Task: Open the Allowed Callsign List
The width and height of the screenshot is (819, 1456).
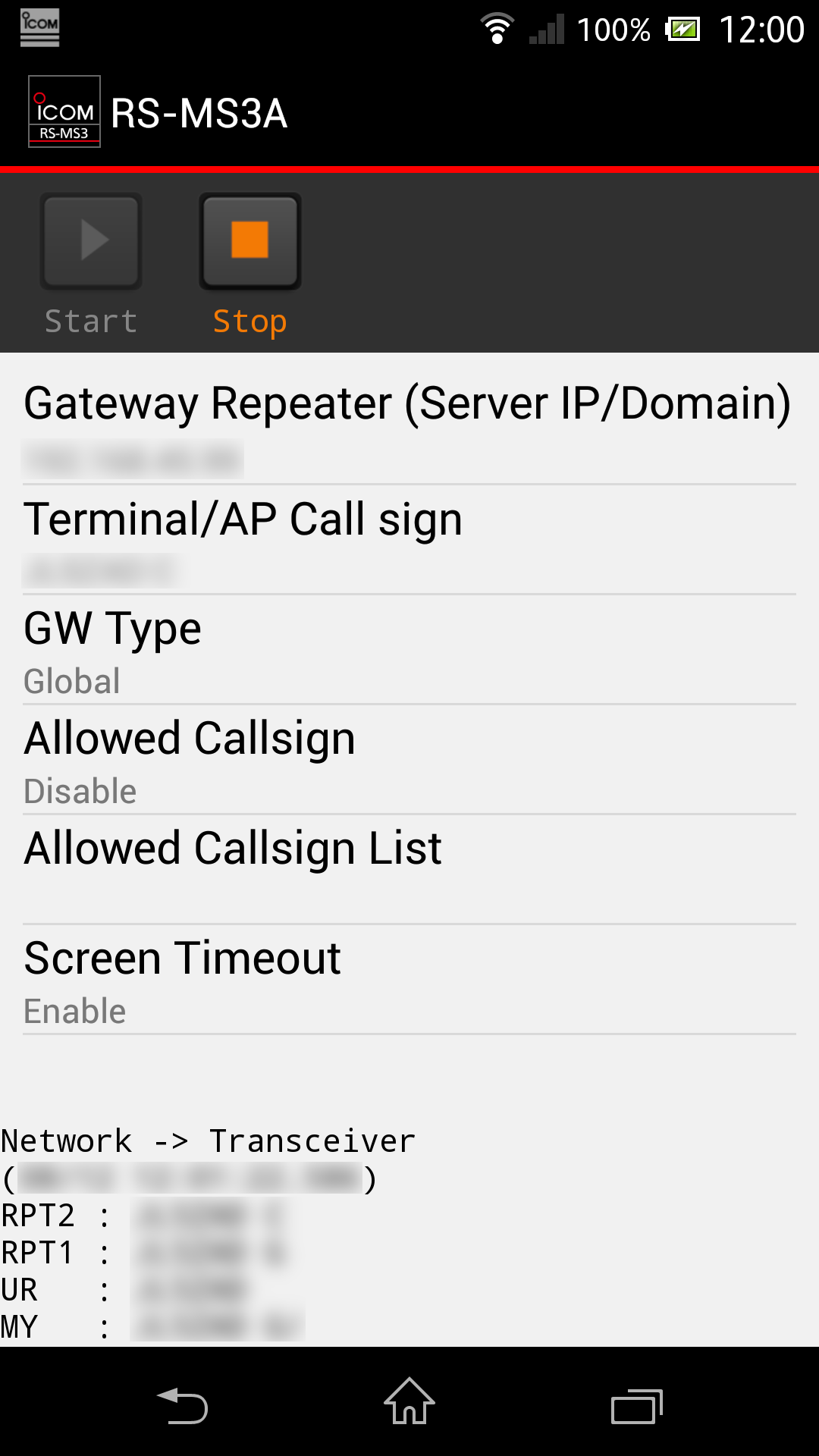Action: coord(409,869)
